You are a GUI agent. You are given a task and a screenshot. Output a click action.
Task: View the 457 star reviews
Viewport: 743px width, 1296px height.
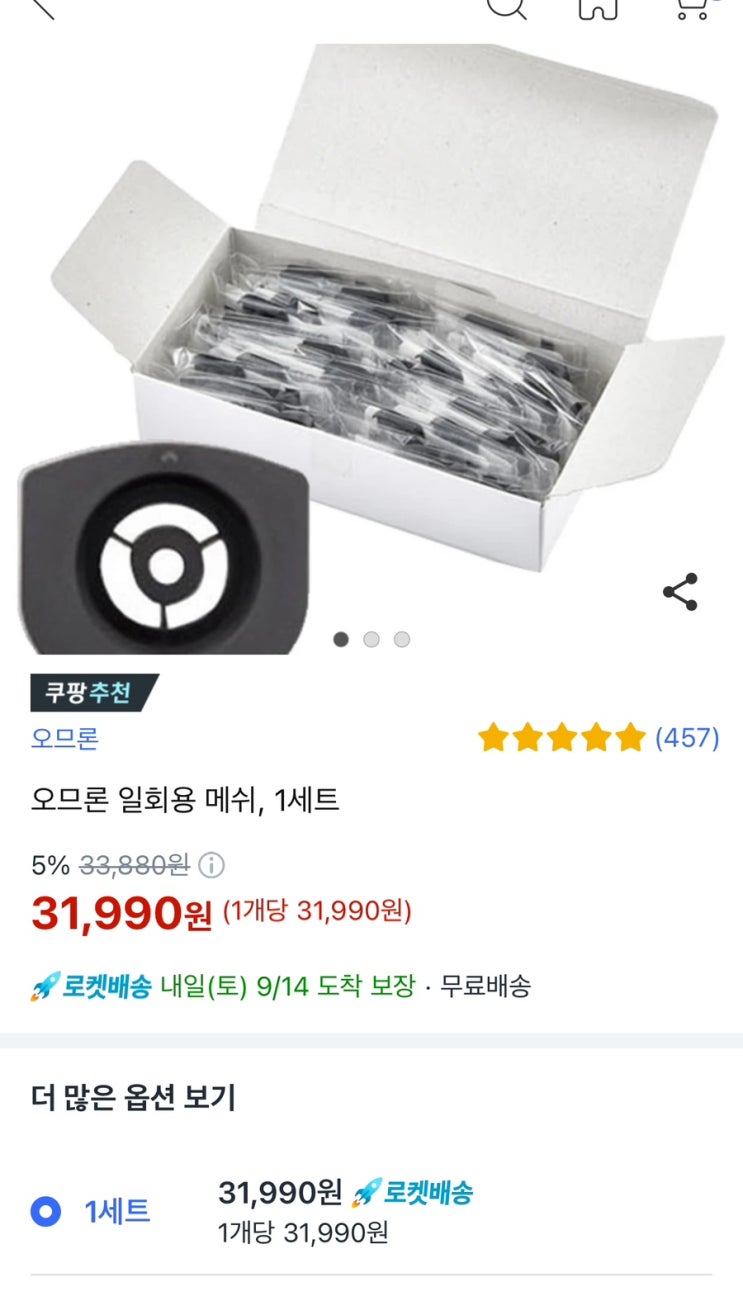tap(598, 739)
